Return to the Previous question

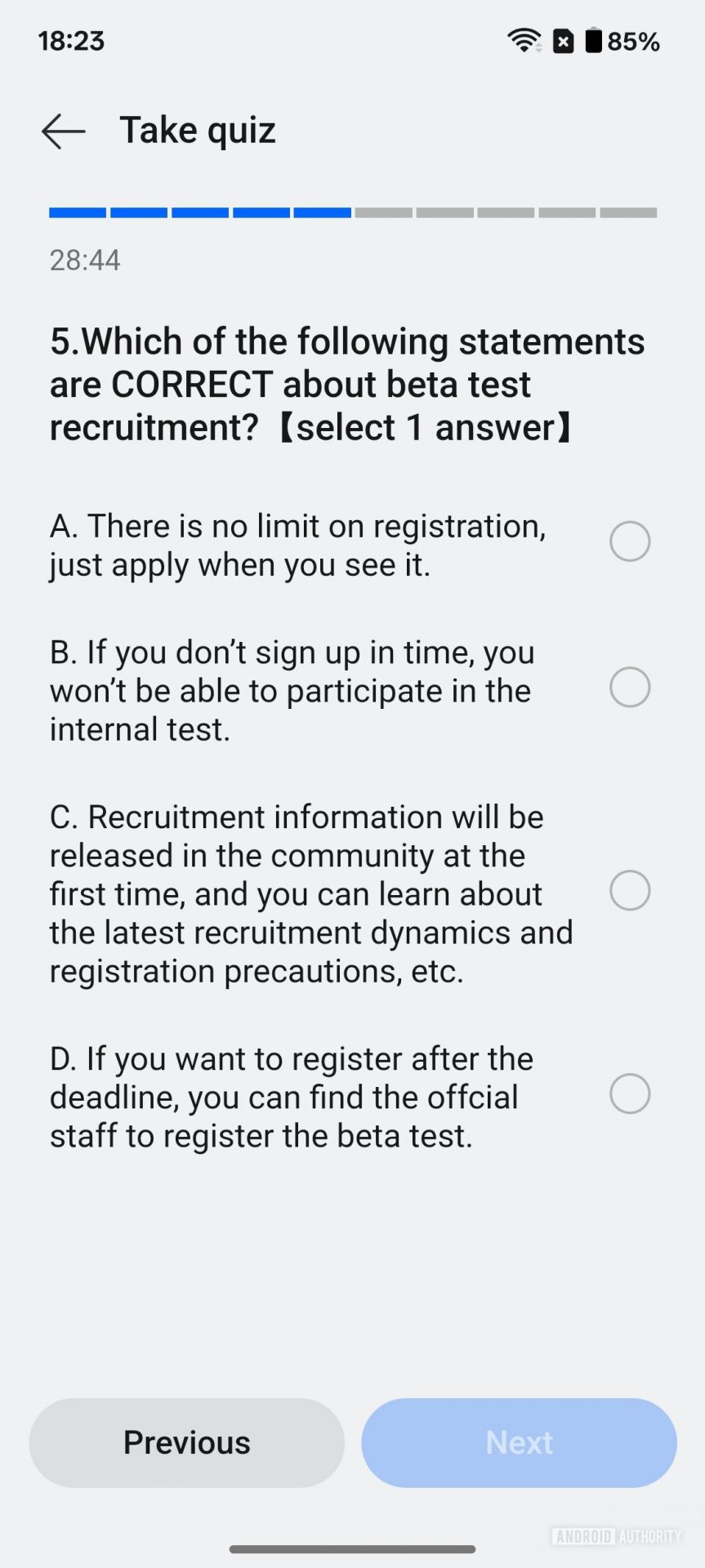point(187,1442)
